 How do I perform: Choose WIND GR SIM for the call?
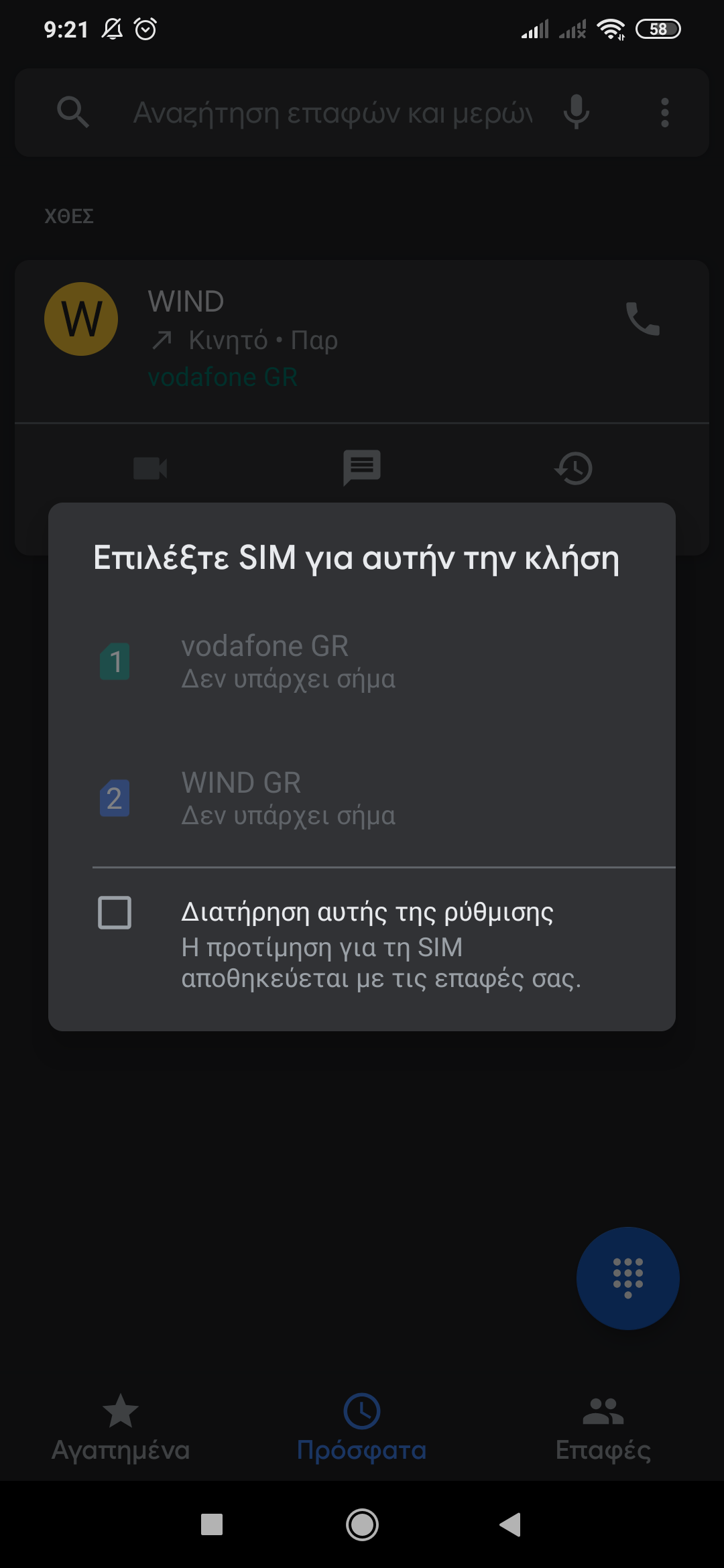[x=288, y=798]
